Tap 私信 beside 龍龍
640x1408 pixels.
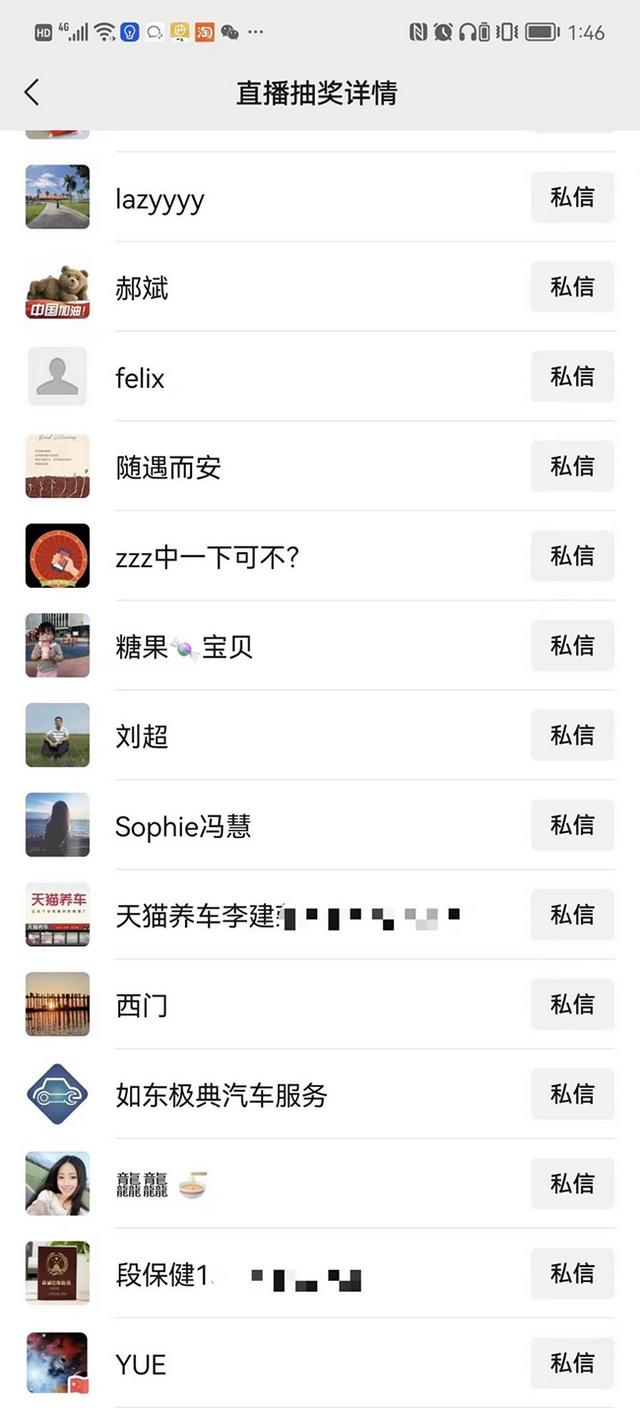pos(572,1184)
